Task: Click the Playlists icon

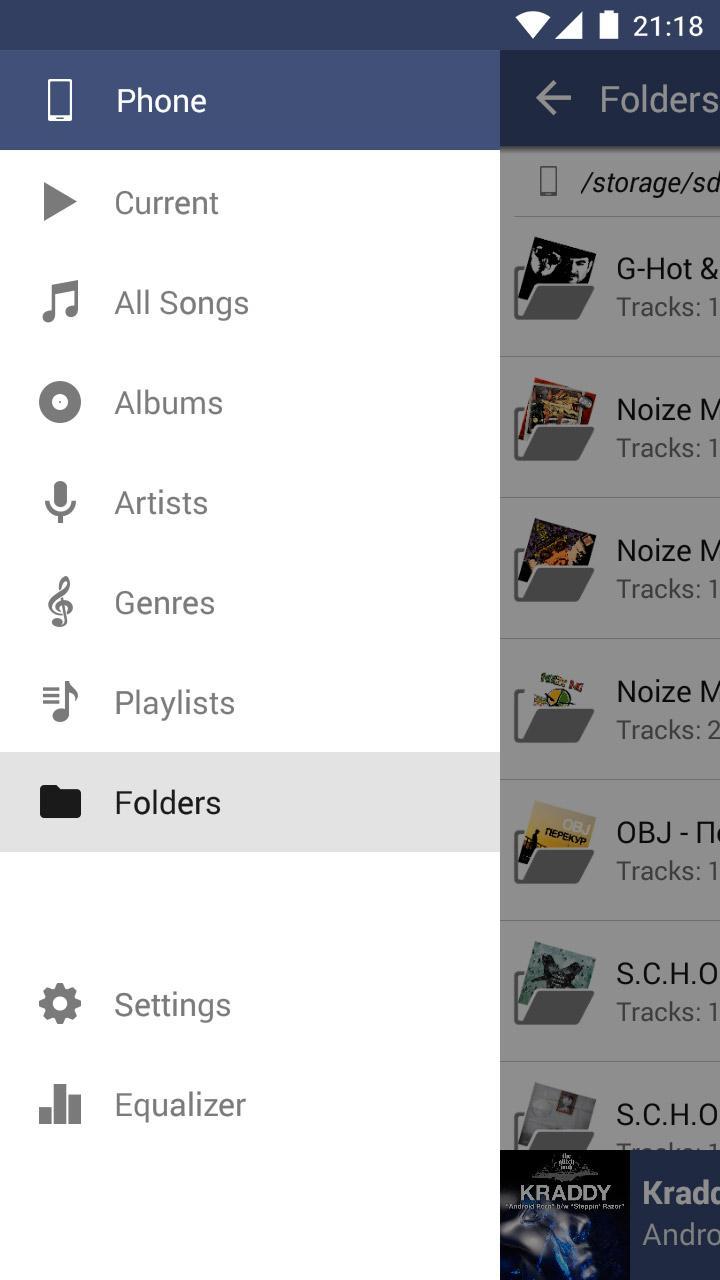Action: click(60, 702)
